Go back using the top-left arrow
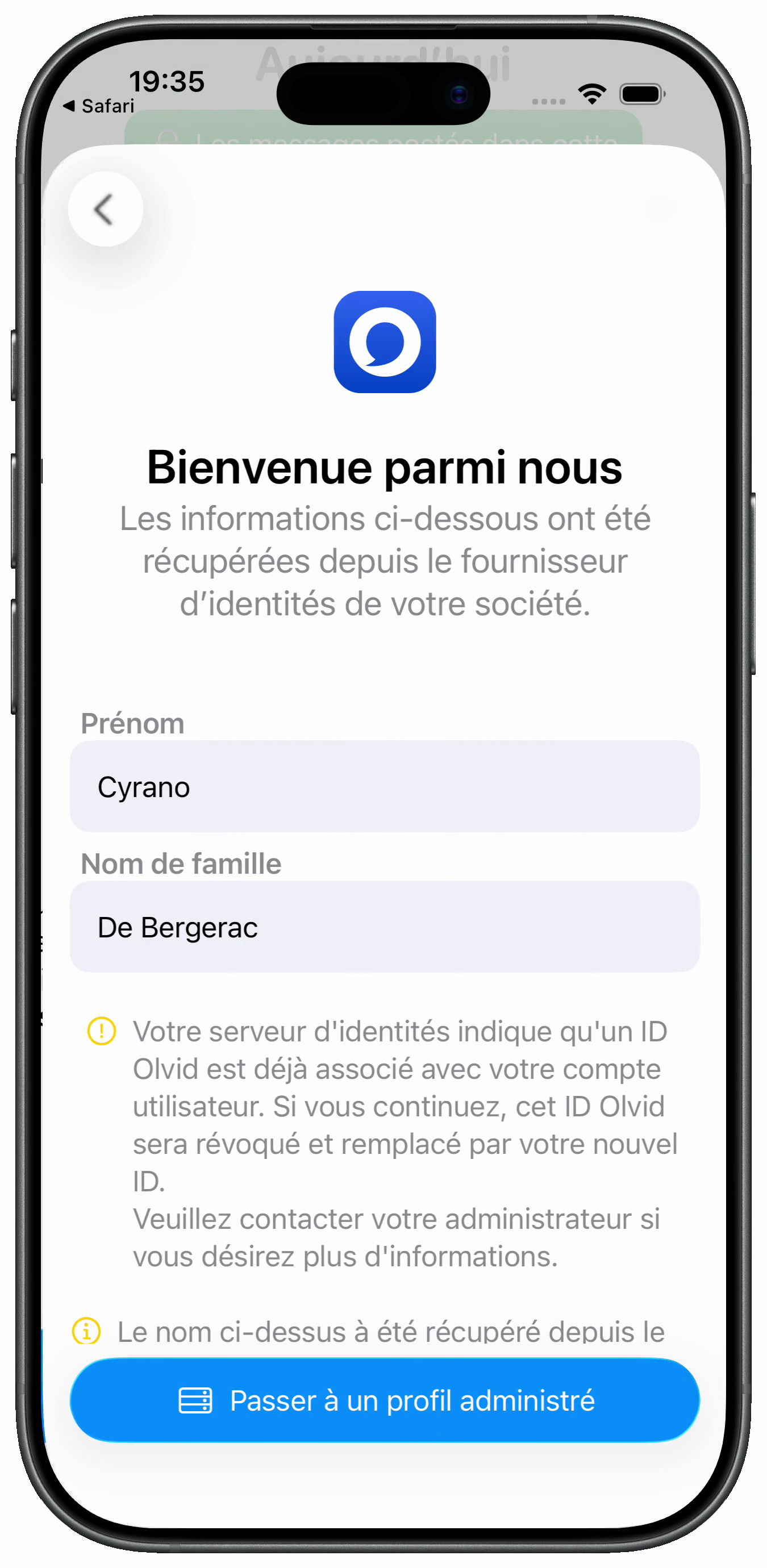The image size is (767, 1568). (105, 209)
